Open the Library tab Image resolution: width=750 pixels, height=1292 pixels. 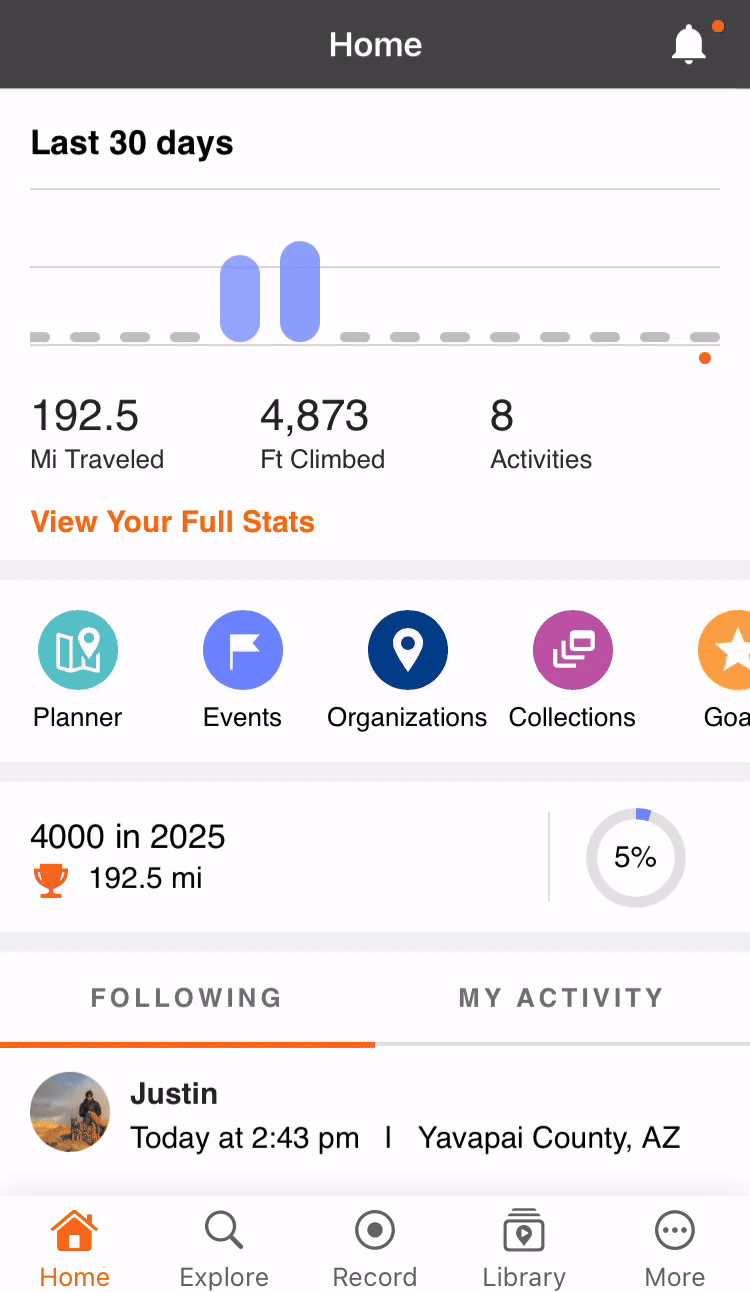click(x=524, y=1247)
